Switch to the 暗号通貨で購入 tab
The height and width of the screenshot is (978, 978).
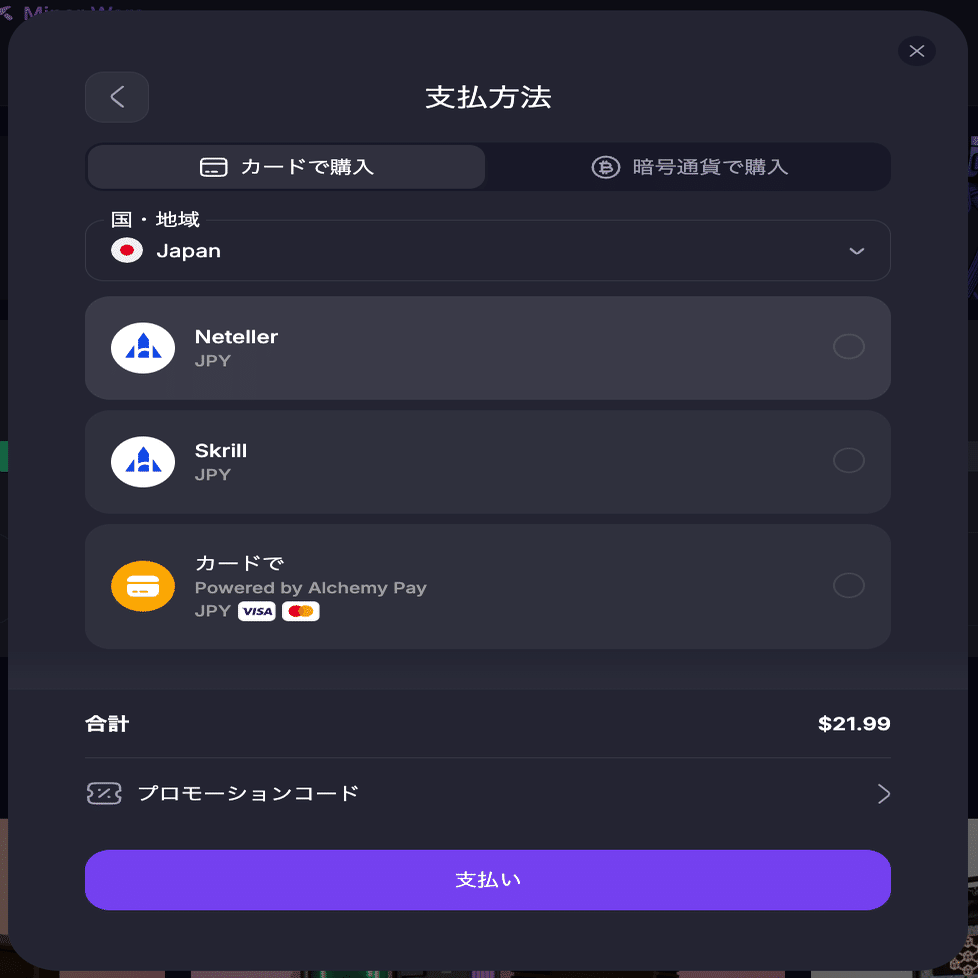pyautogui.click(x=689, y=167)
